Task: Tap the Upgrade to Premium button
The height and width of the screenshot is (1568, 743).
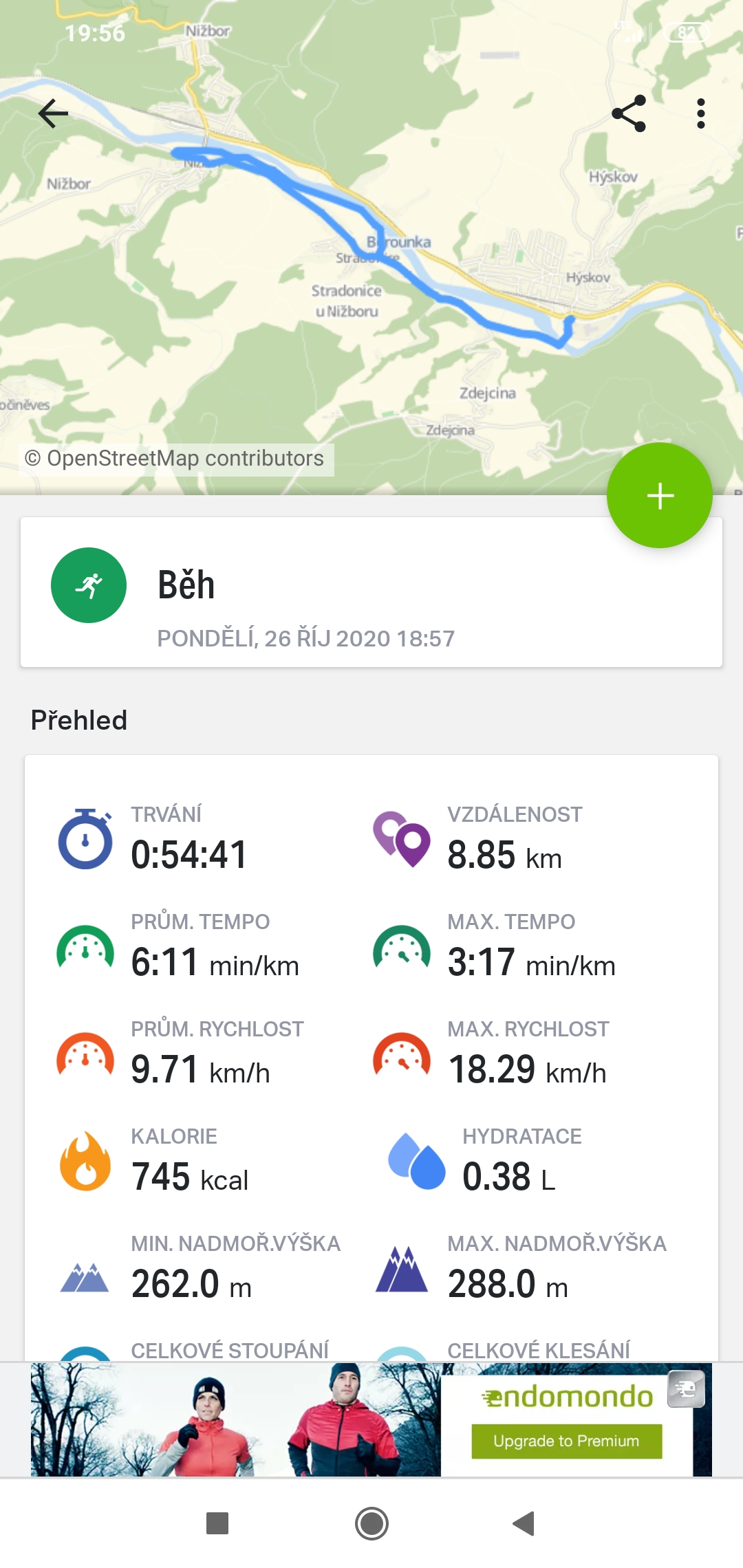Action: click(566, 1441)
